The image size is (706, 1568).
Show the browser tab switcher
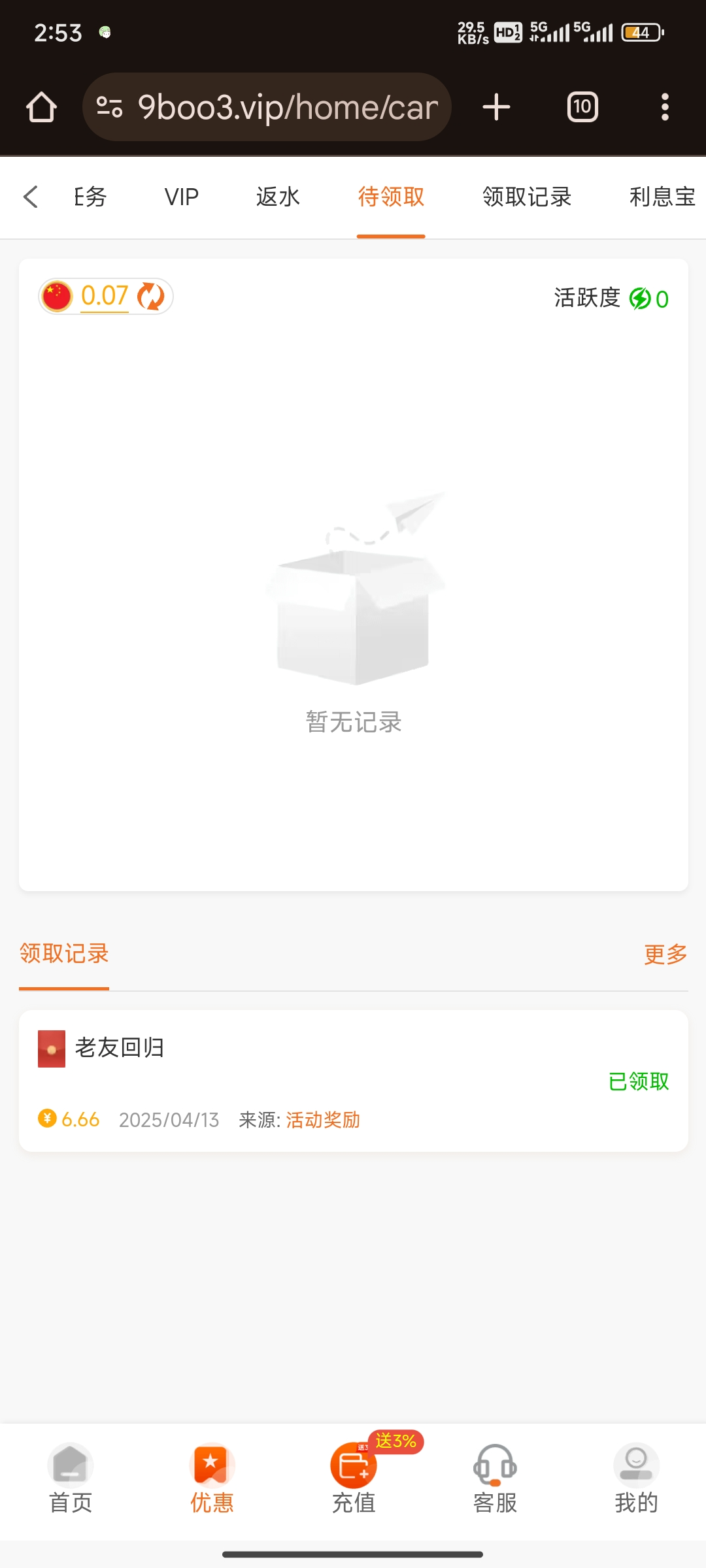[582, 107]
